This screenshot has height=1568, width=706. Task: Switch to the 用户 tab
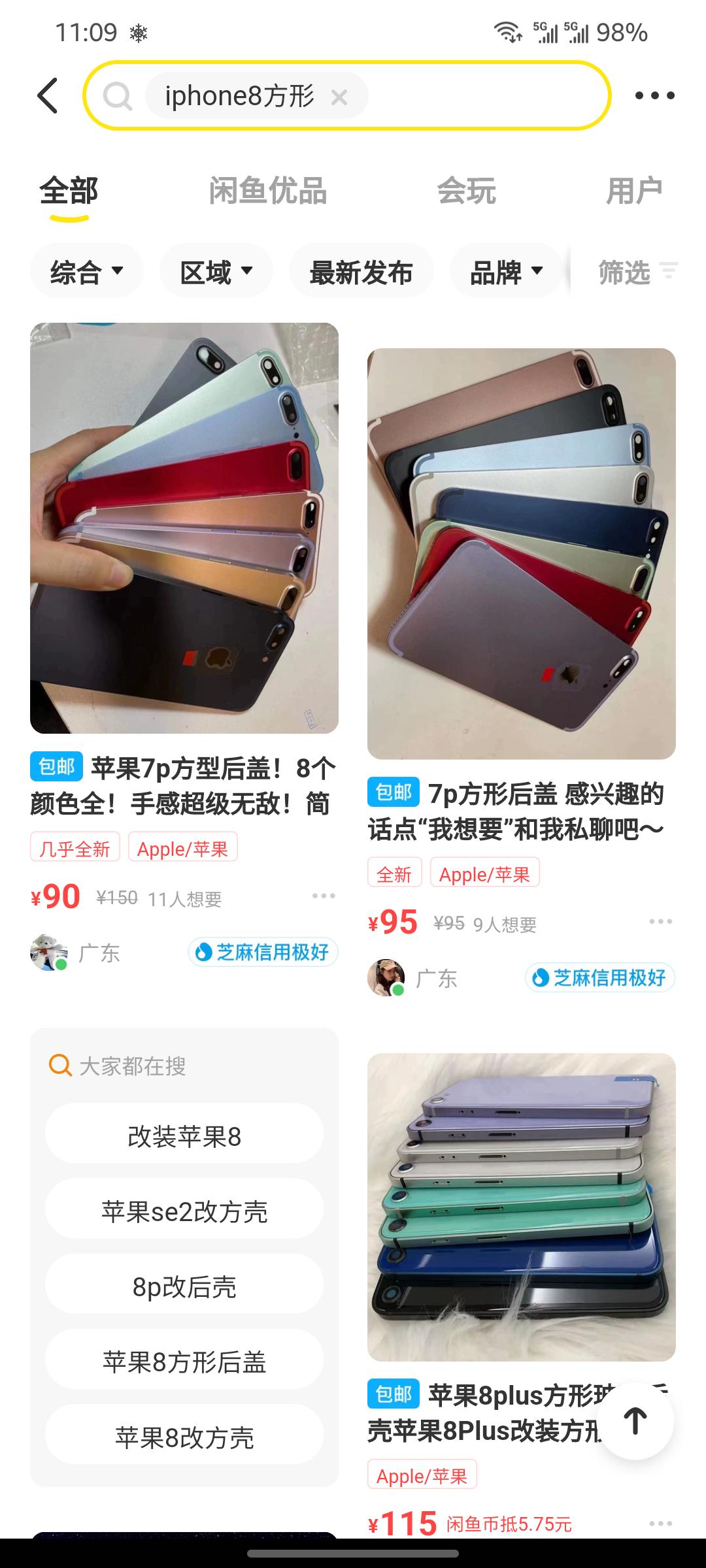coord(634,191)
